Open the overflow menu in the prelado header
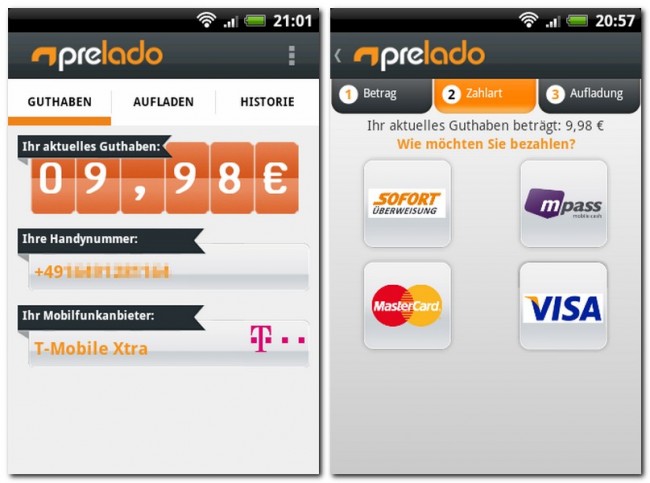The image size is (650, 483). tap(292, 56)
